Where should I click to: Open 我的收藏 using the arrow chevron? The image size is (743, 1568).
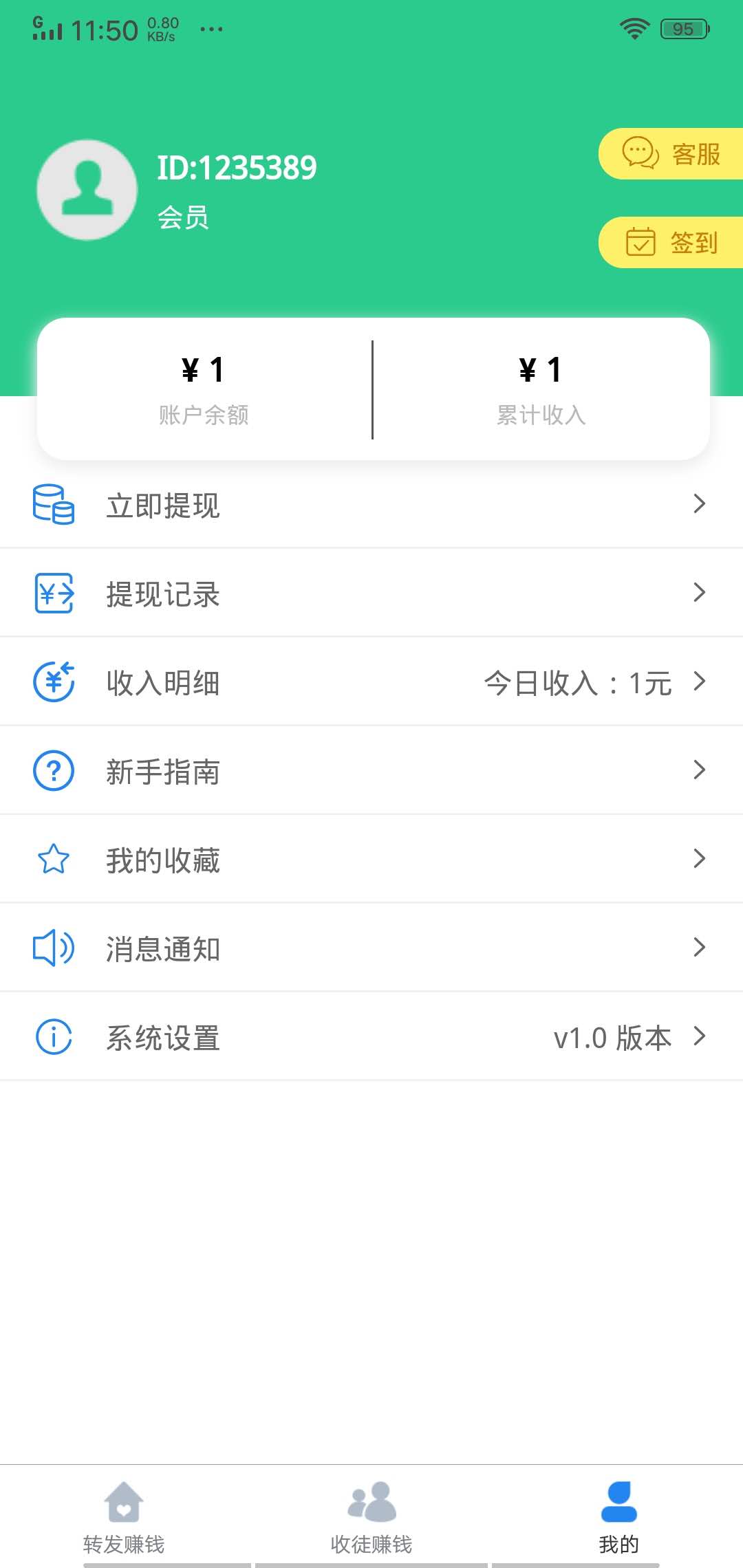(700, 859)
